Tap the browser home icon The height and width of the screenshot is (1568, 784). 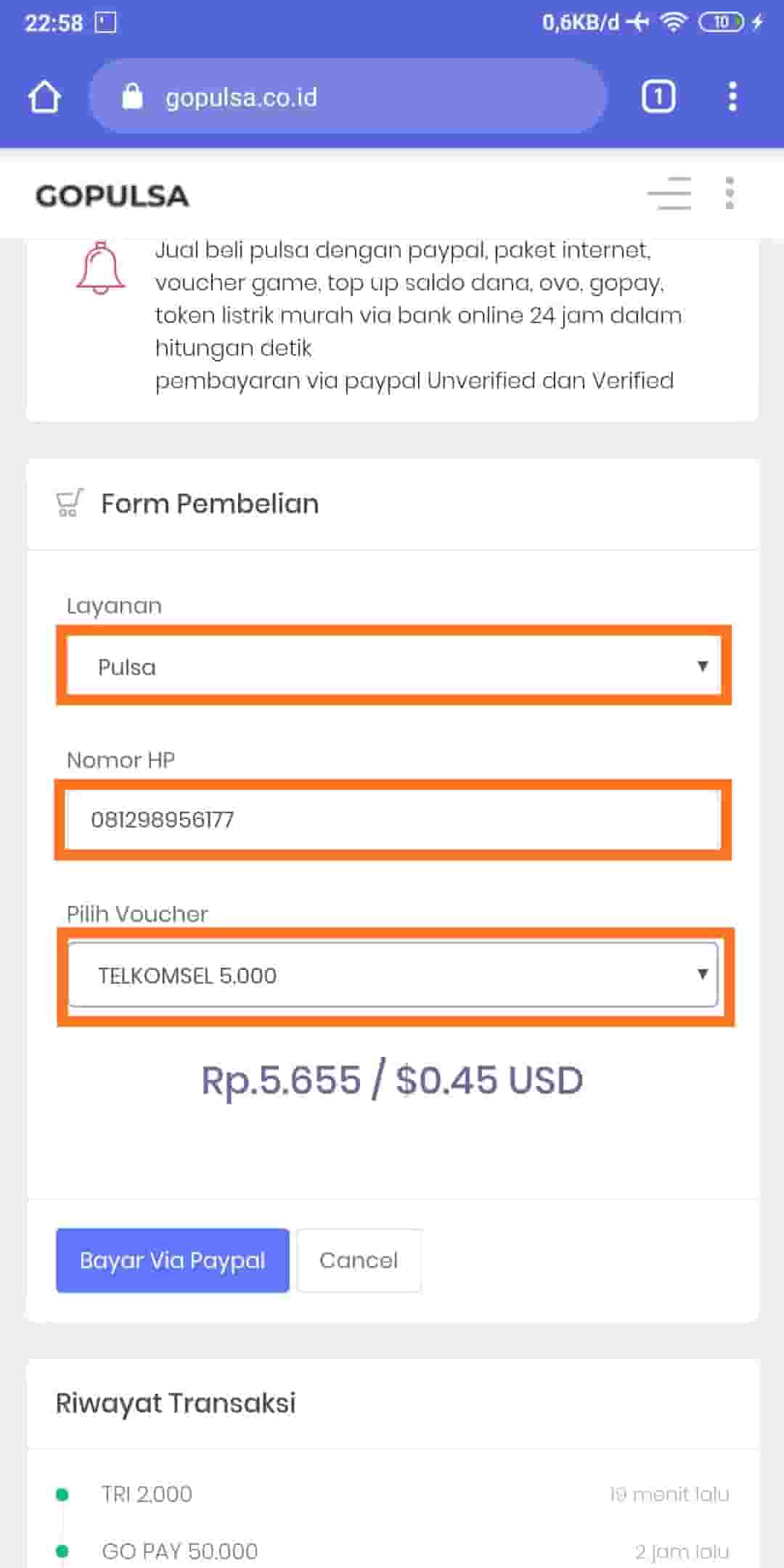pyautogui.click(x=44, y=96)
